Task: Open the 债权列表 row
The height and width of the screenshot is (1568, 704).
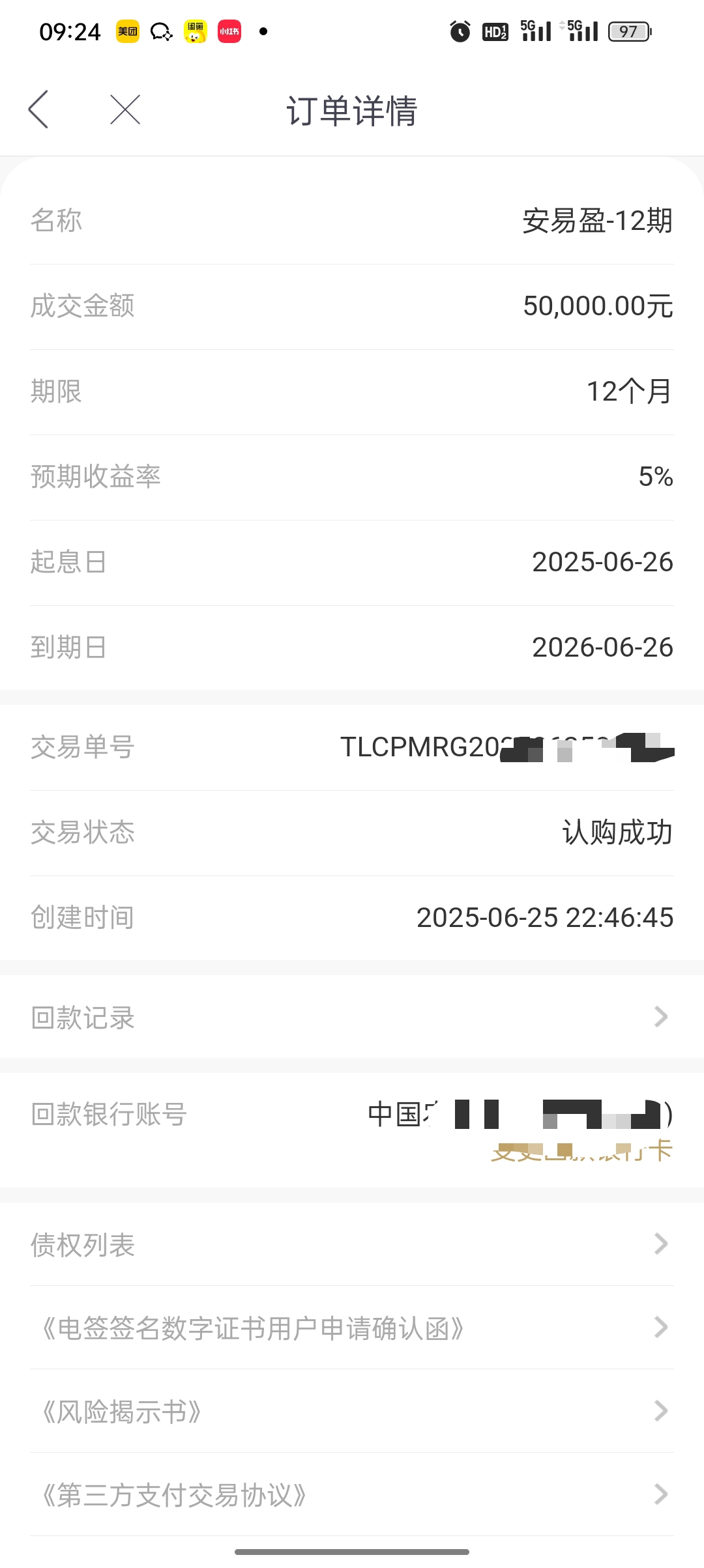Action: tap(352, 1244)
